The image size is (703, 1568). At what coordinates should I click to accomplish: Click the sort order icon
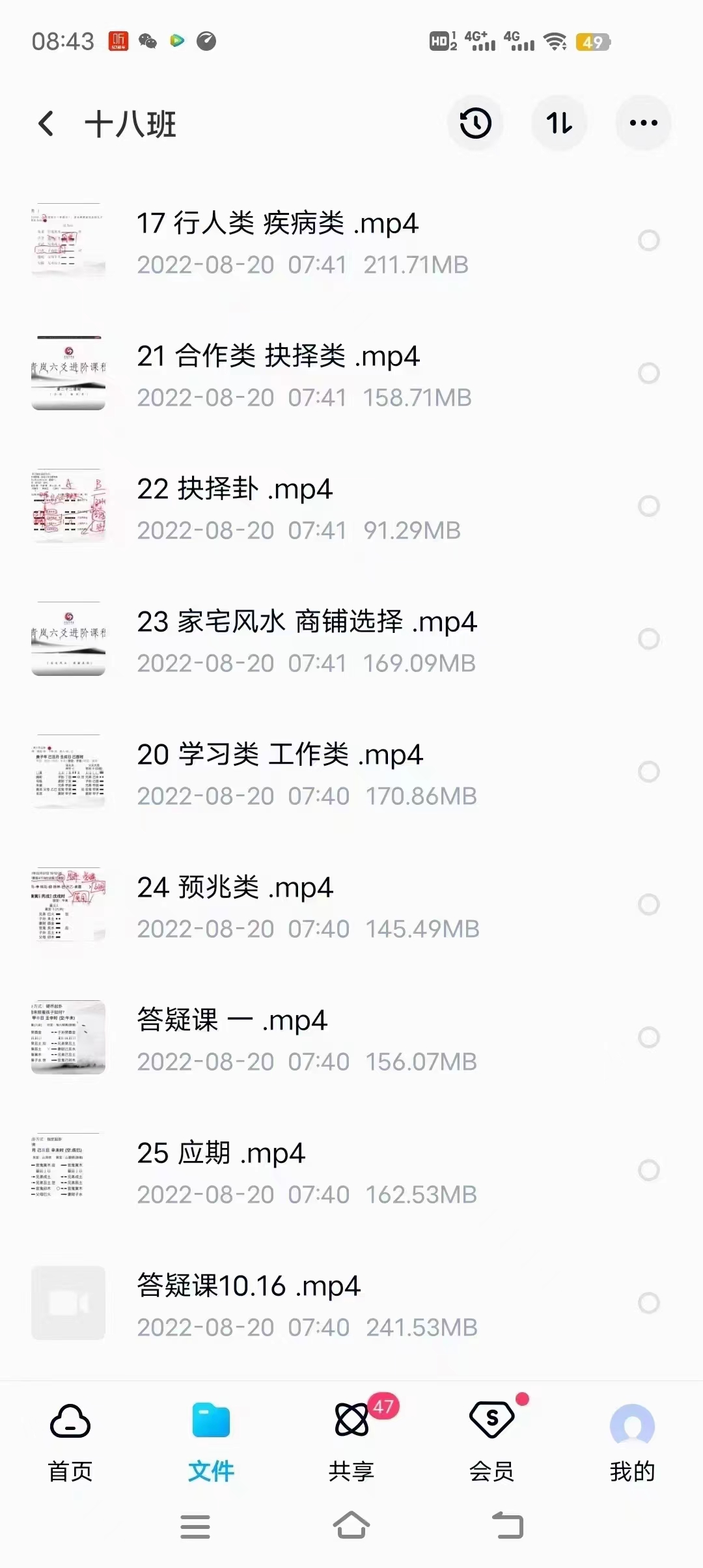click(559, 123)
